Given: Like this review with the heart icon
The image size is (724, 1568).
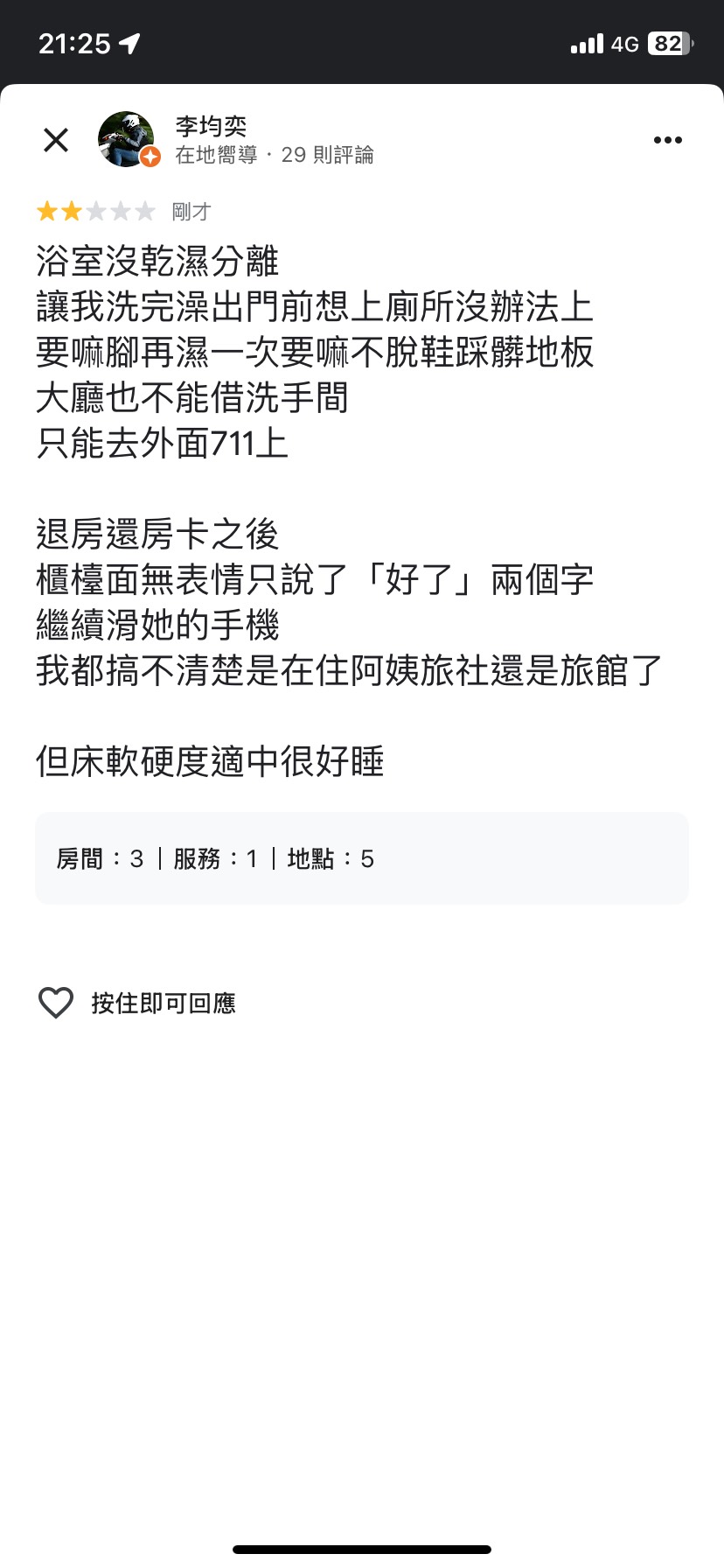Looking at the screenshot, I should pos(56,1003).
